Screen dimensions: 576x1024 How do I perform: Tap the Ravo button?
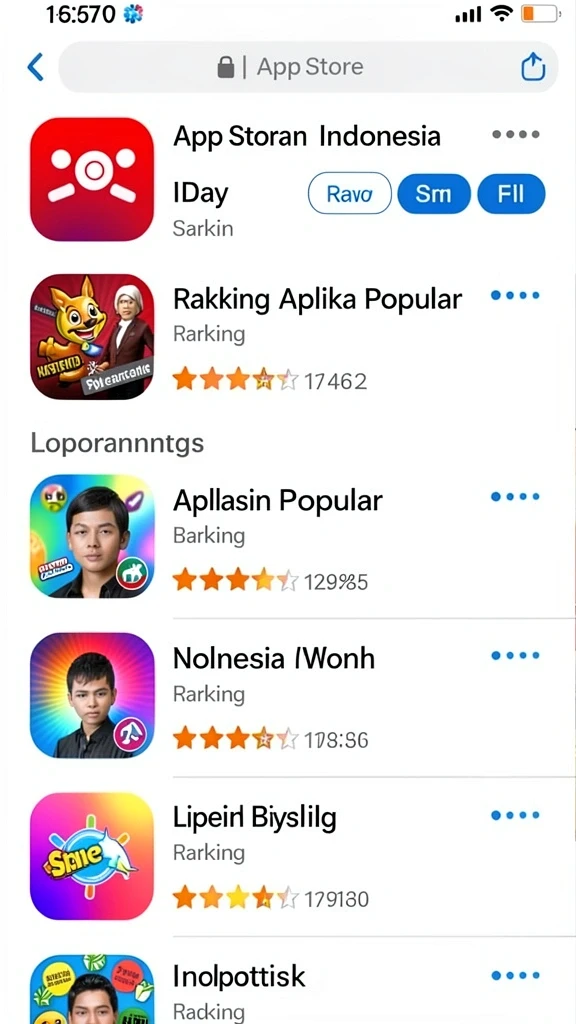point(349,194)
